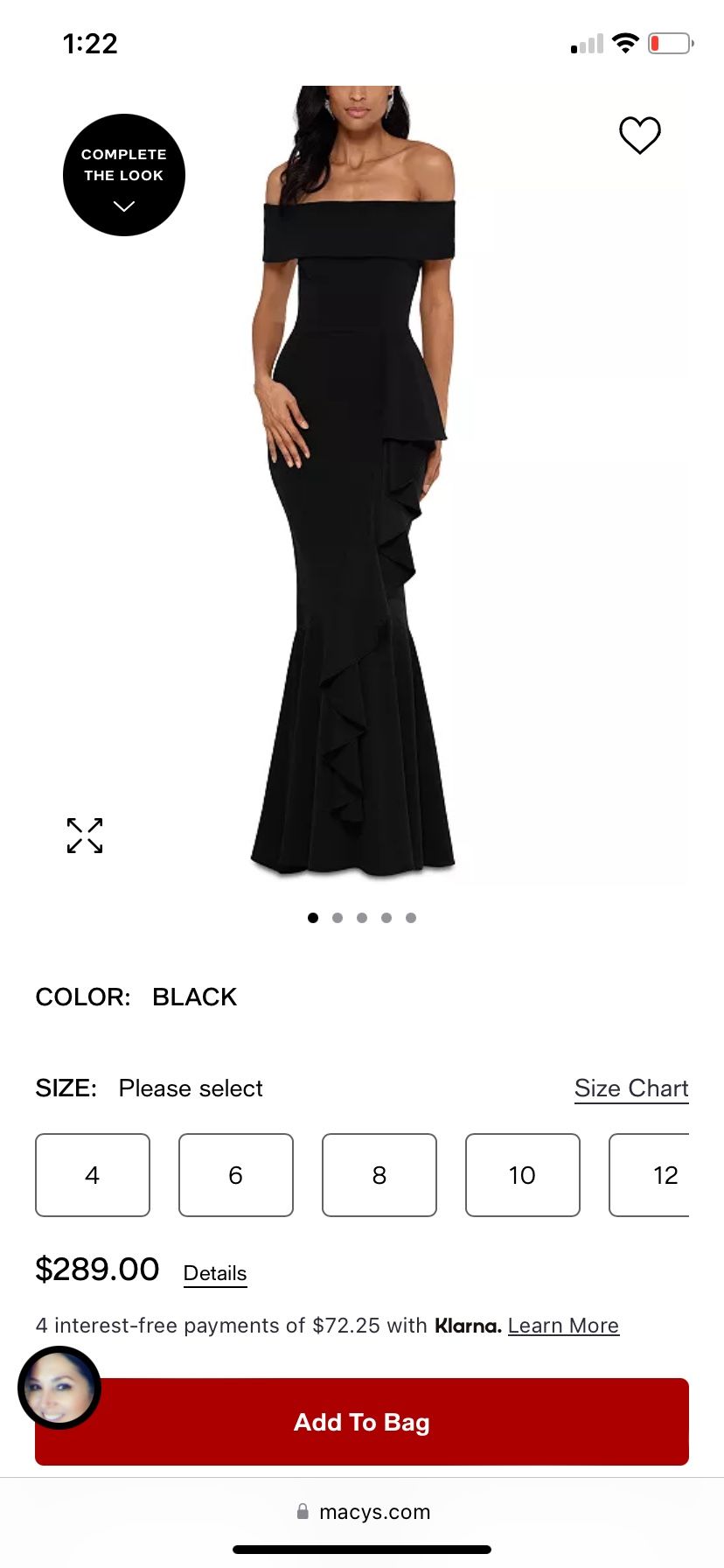Screen dimensions: 724x1568
Task: Select size 6 for the dress
Action: [235, 1175]
